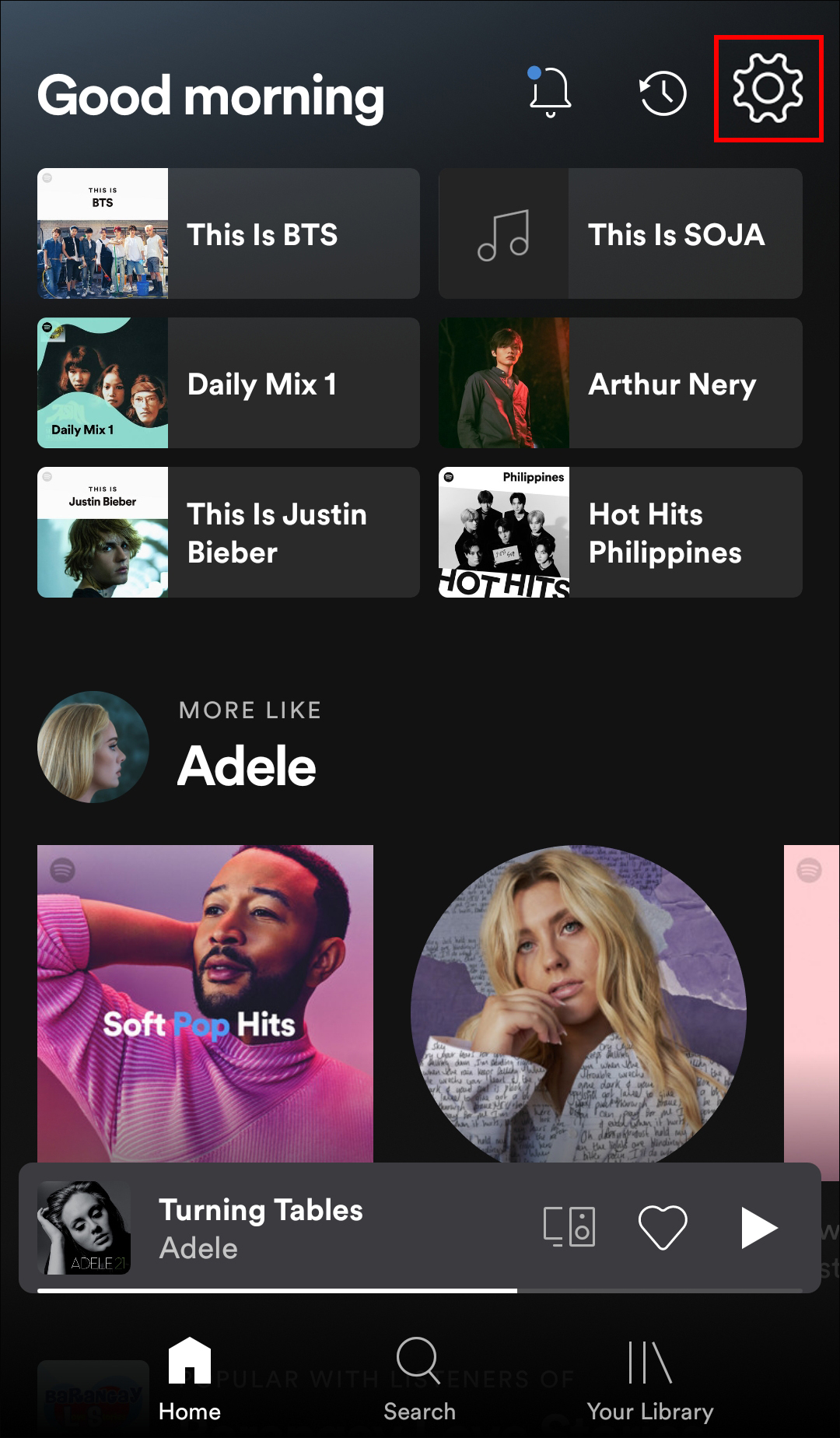
Task: Open This Is Justin Bieber playlist
Action: [x=229, y=532]
